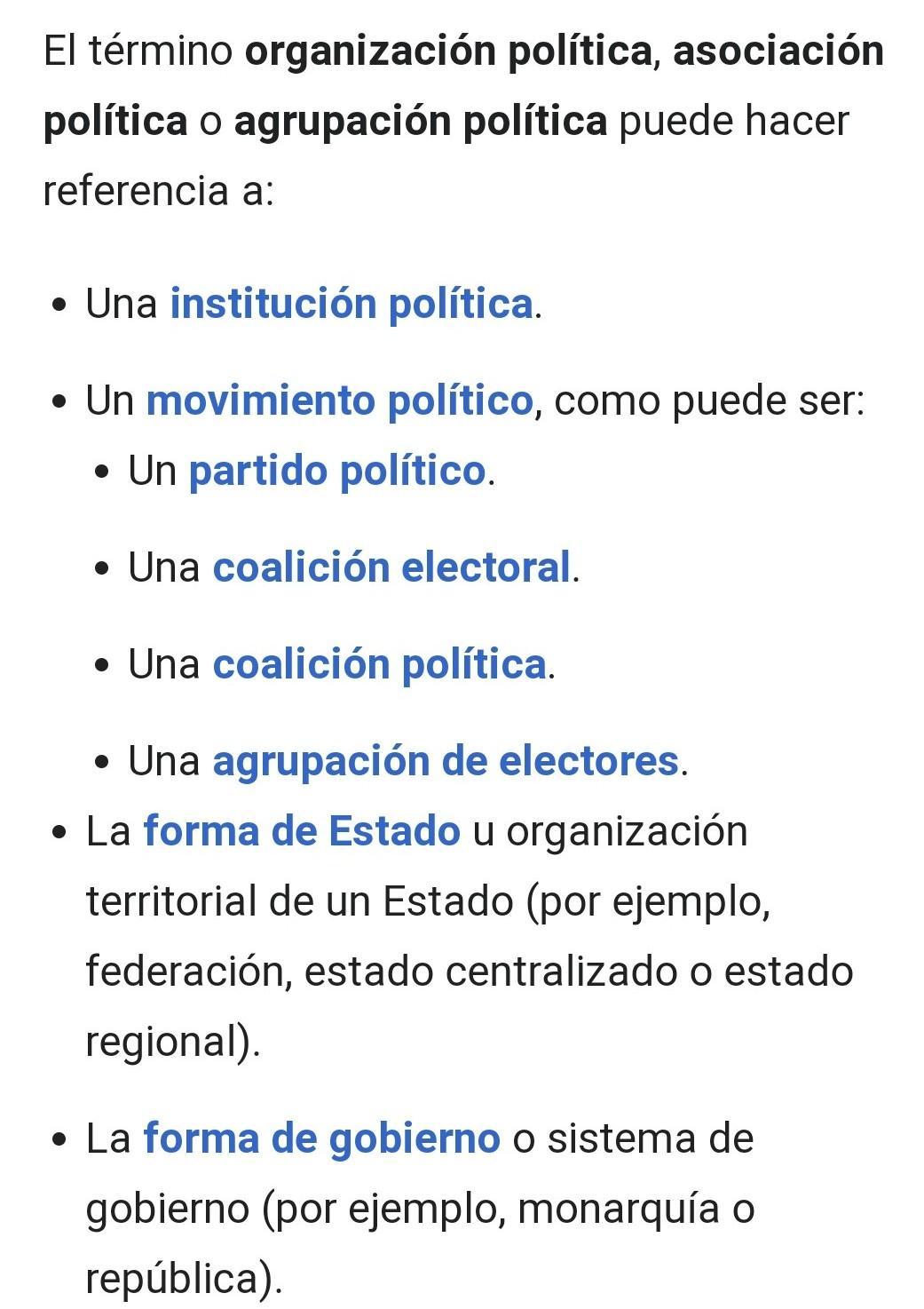Screen dimensions: 924x1309
Task: Open the coalición electoral link
Action: click(391, 567)
